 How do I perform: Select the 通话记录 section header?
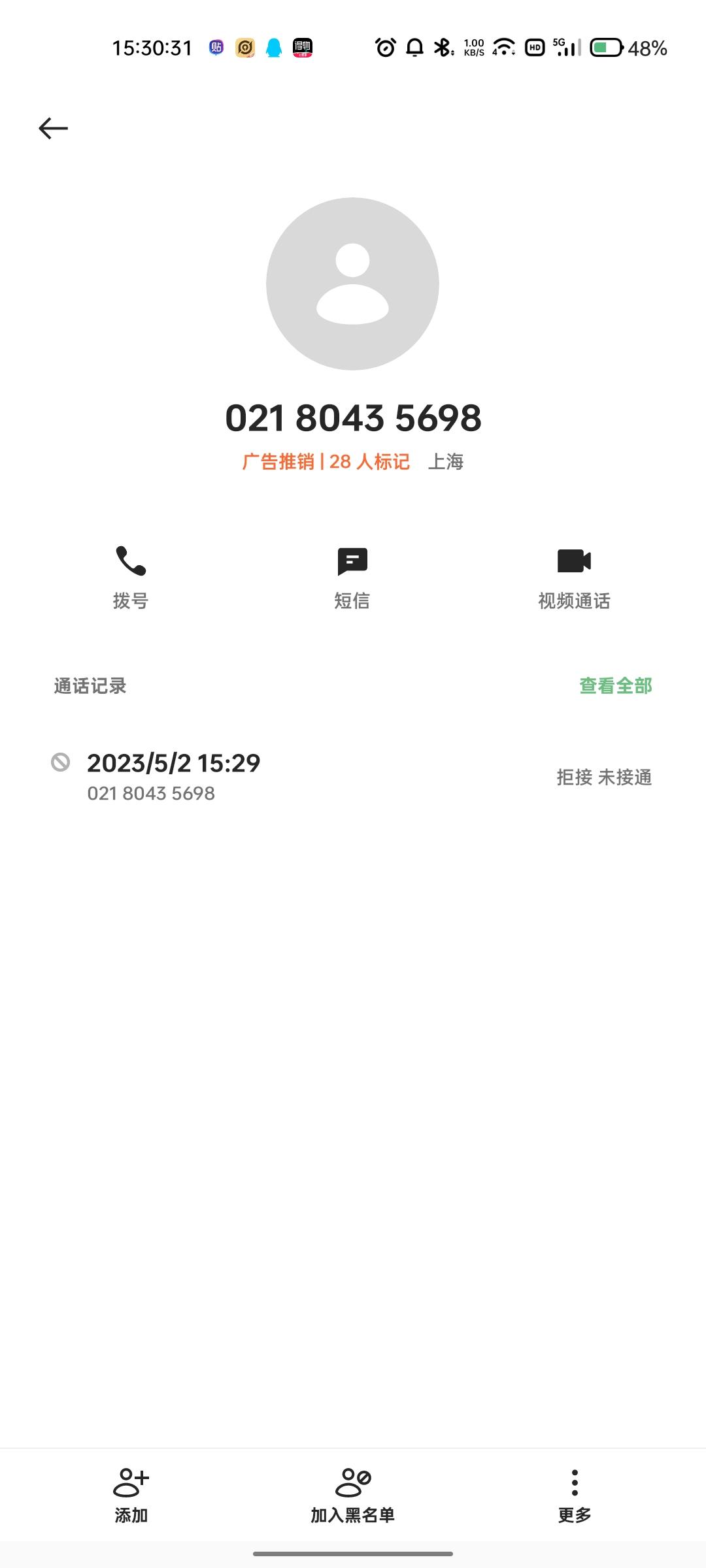click(x=90, y=686)
